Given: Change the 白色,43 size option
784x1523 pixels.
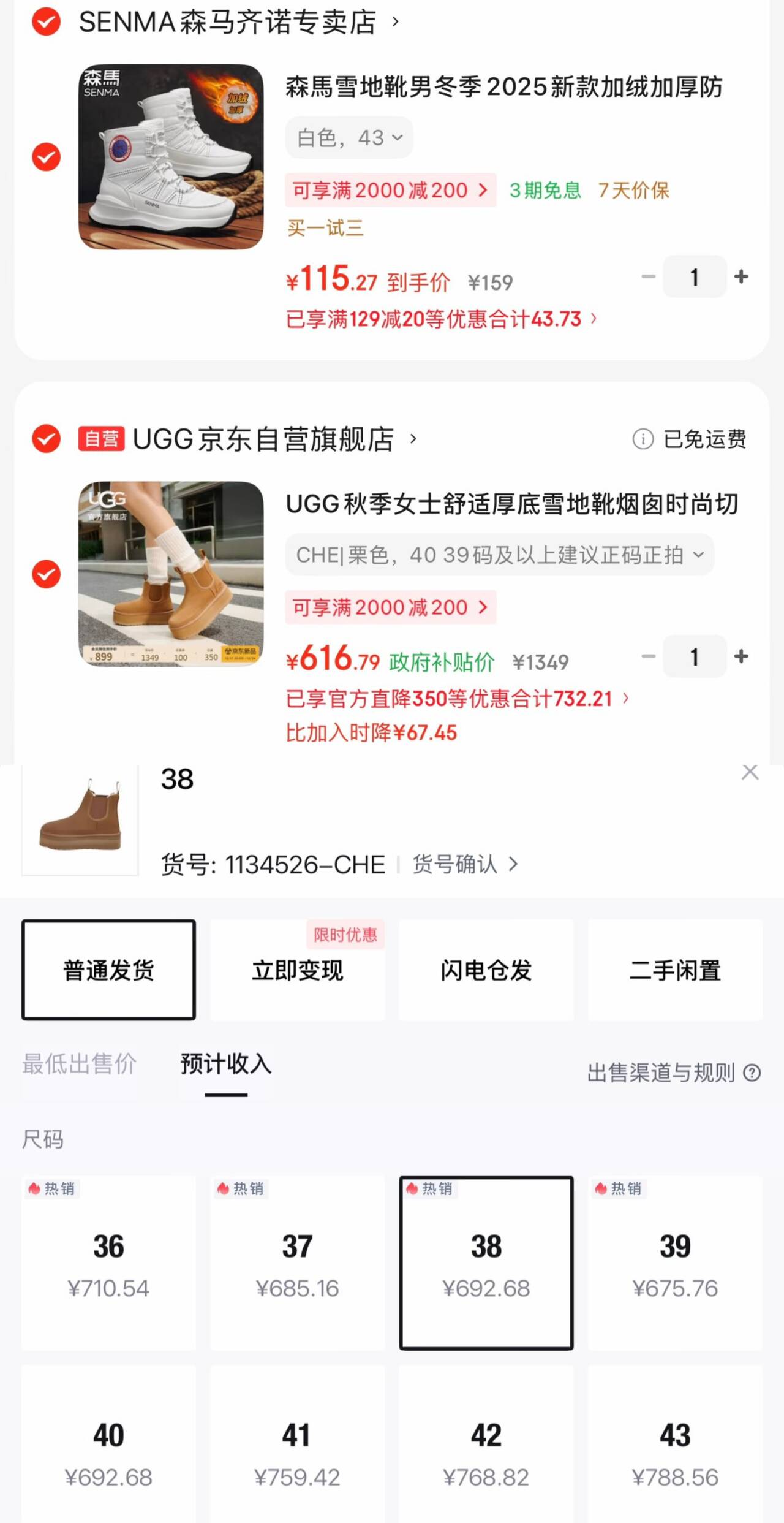Looking at the screenshot, I should coord(349,138).
